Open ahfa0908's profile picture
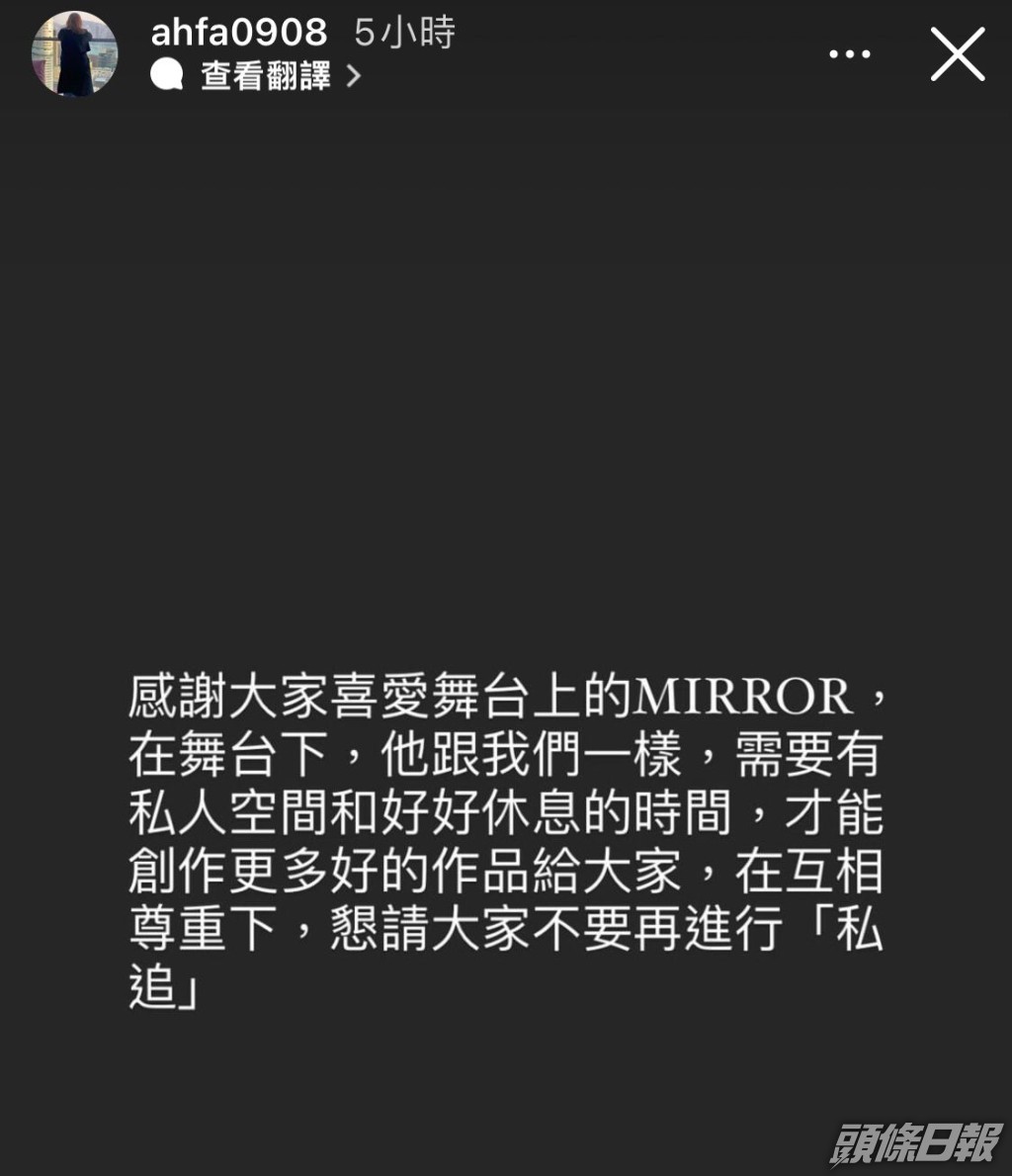Image resolution: width=1012 pixels, height=1176 pixels. coord(75,54)
